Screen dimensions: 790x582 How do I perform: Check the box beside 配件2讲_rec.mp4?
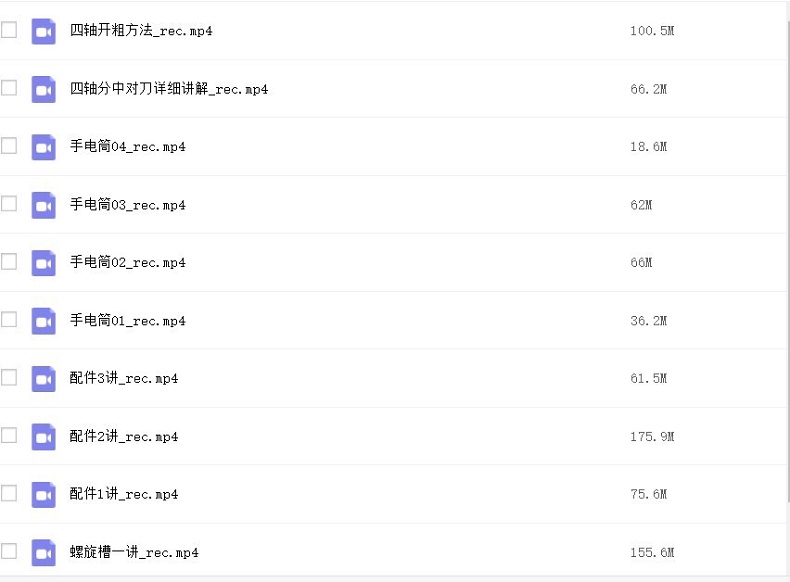[9, 436]
